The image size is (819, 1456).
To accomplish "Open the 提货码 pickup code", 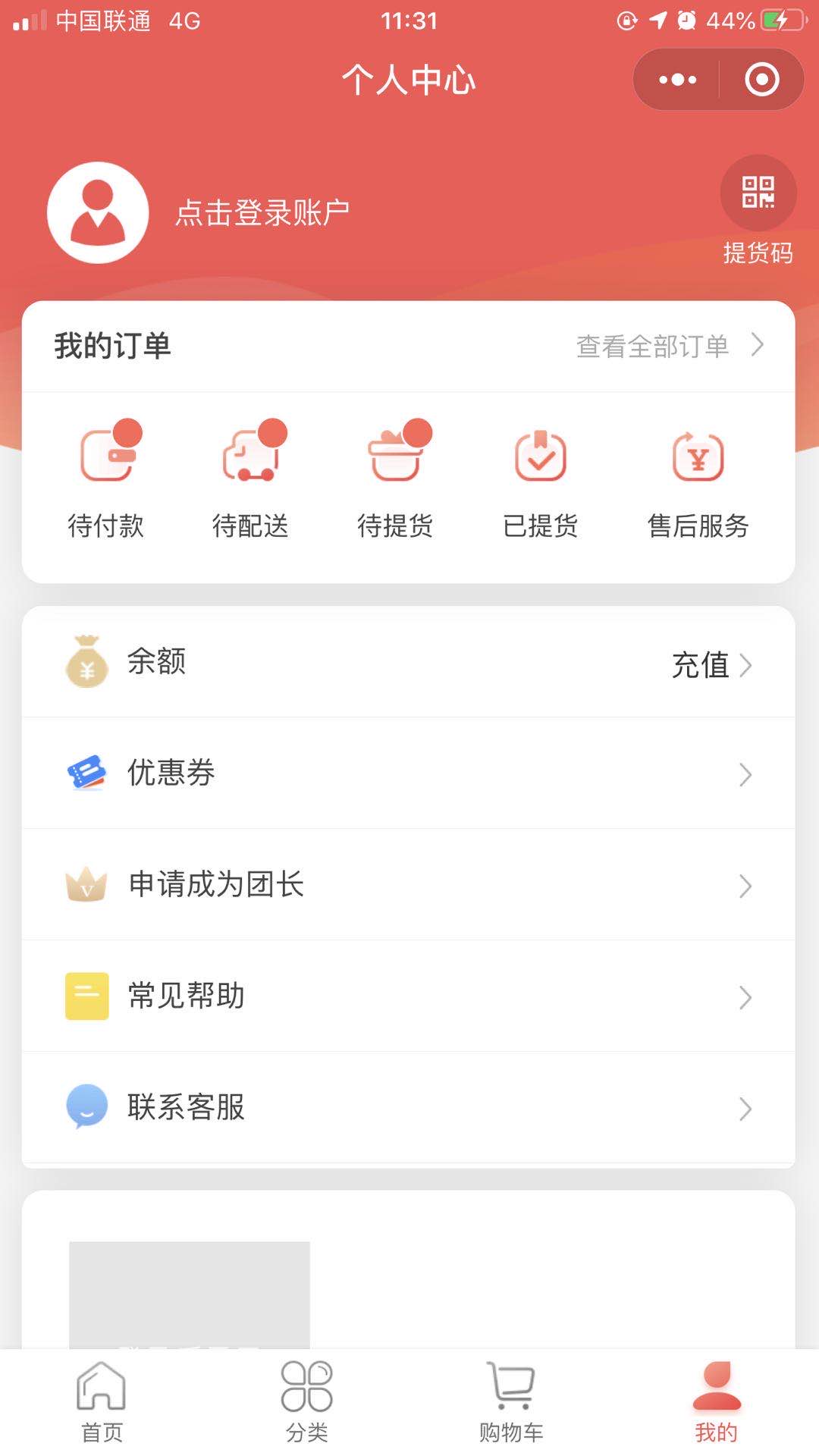I will coord(758,210).
